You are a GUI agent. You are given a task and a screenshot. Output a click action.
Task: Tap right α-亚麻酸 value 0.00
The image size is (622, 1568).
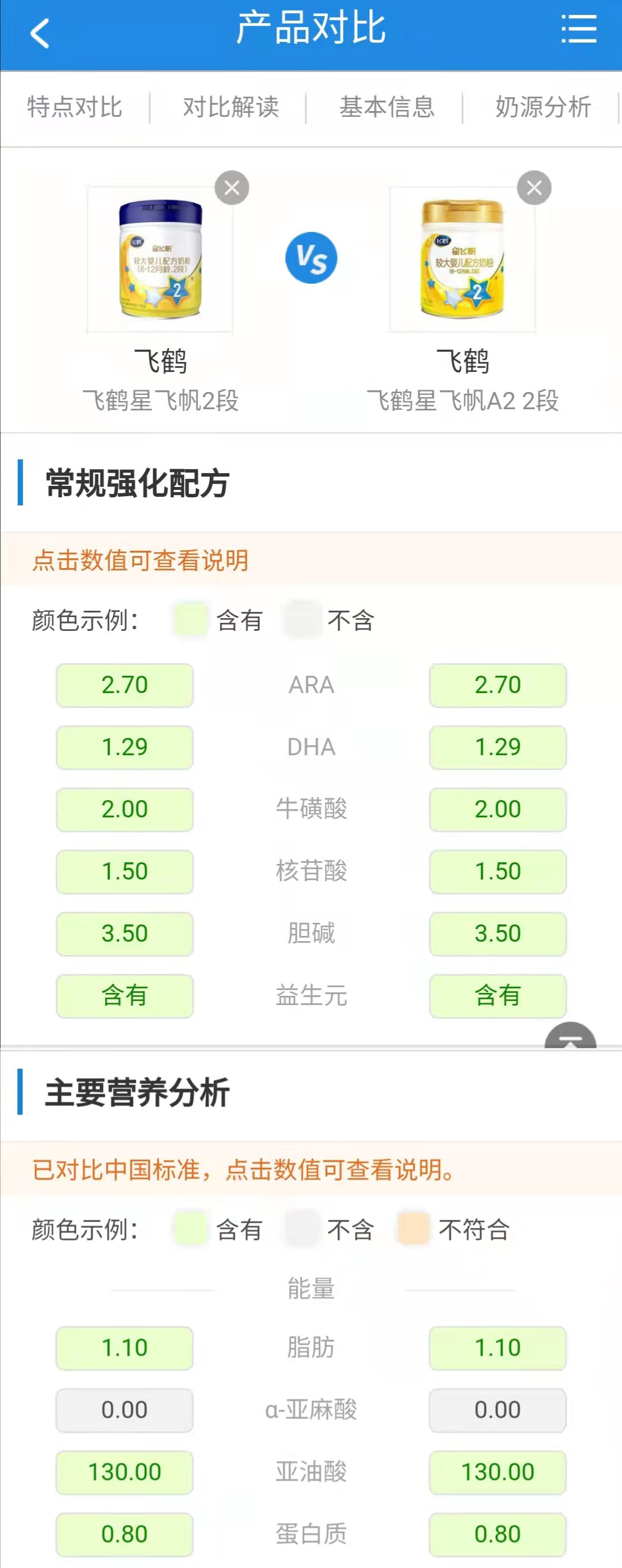(497, 1410)
